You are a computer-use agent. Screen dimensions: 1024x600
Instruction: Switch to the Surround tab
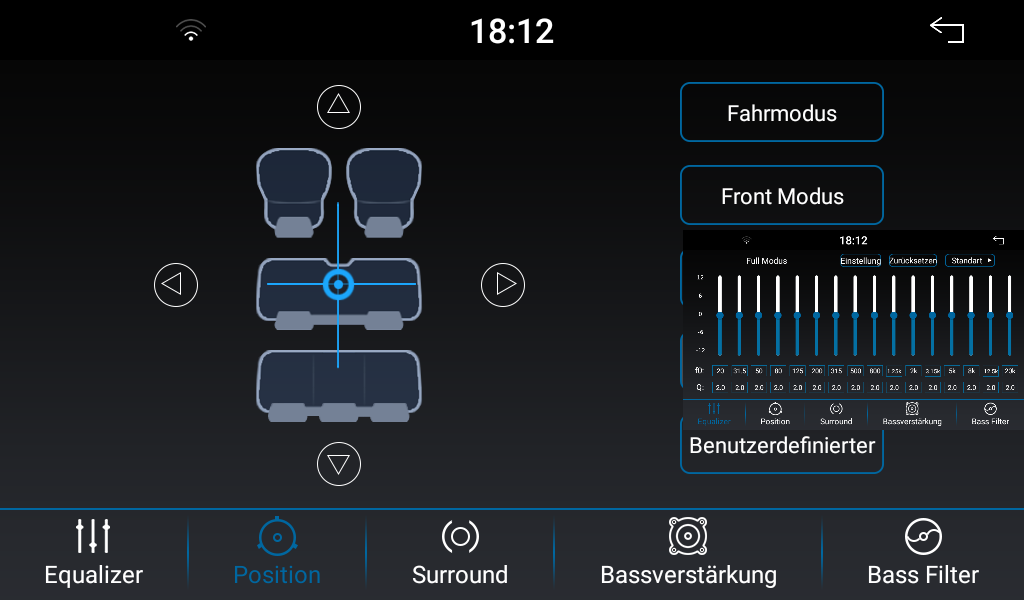point(460,554)
